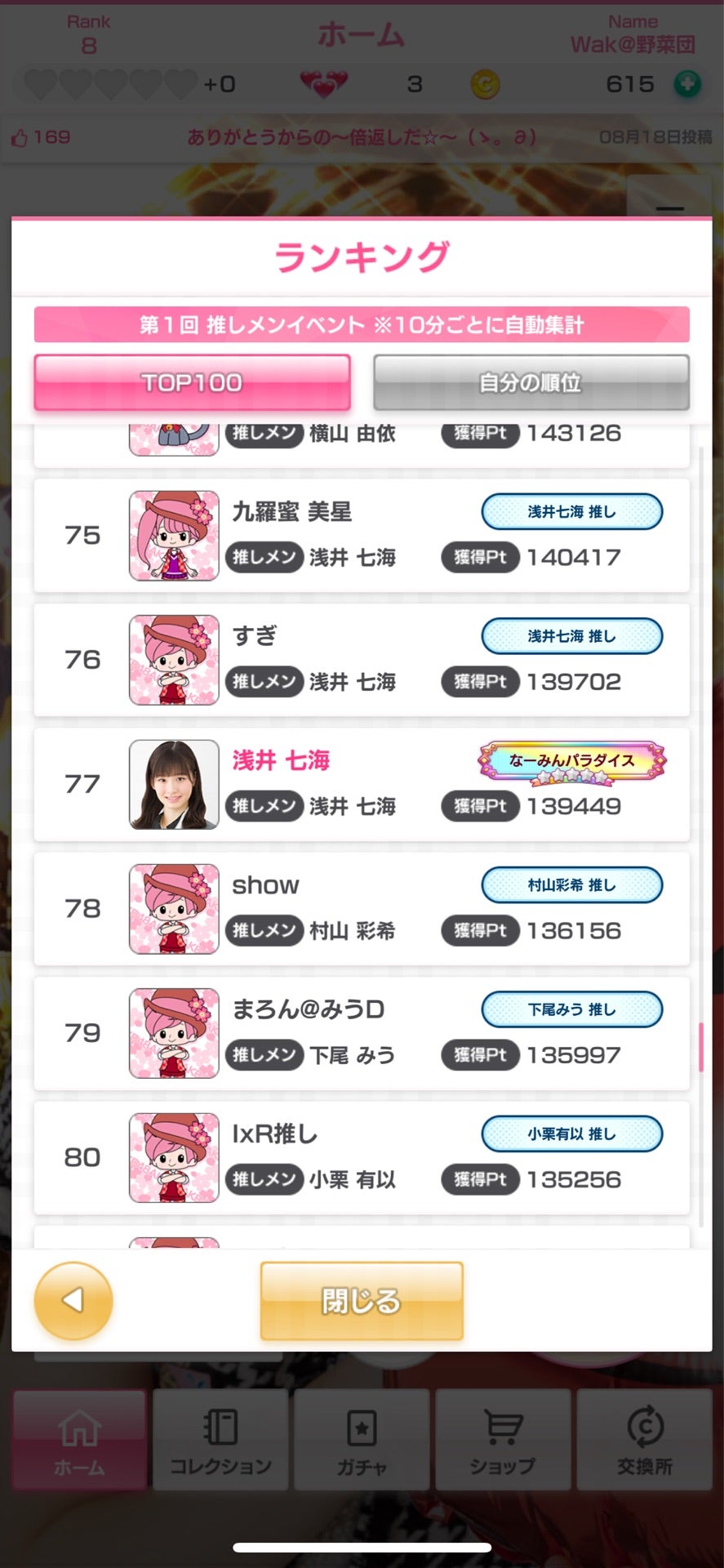Open 九羅蜜 美星's ranking entry

pos(362,536)
